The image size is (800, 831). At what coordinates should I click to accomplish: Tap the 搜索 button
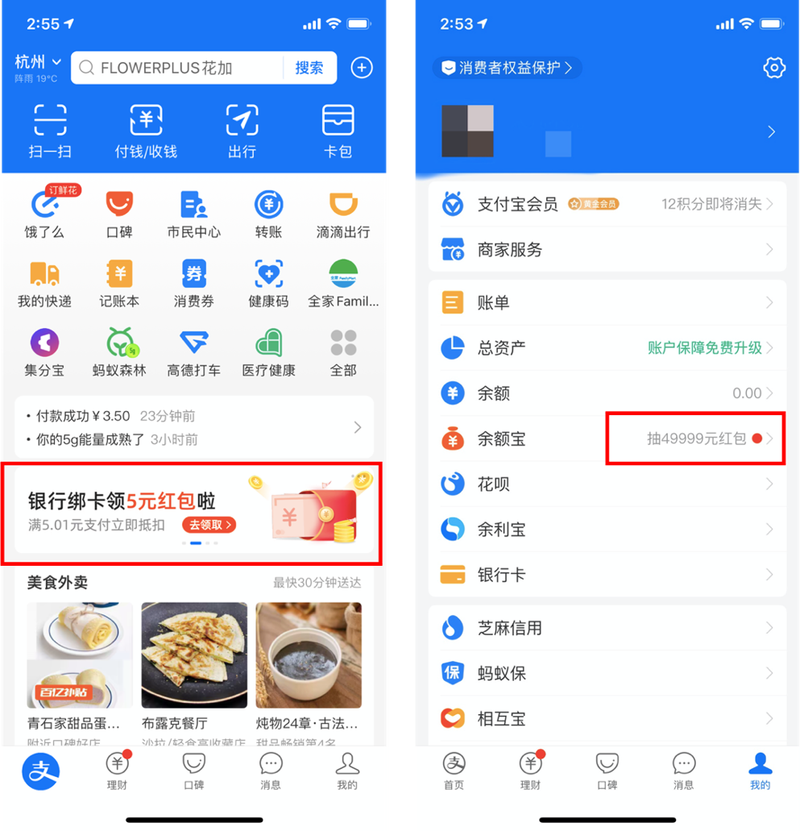309,68
